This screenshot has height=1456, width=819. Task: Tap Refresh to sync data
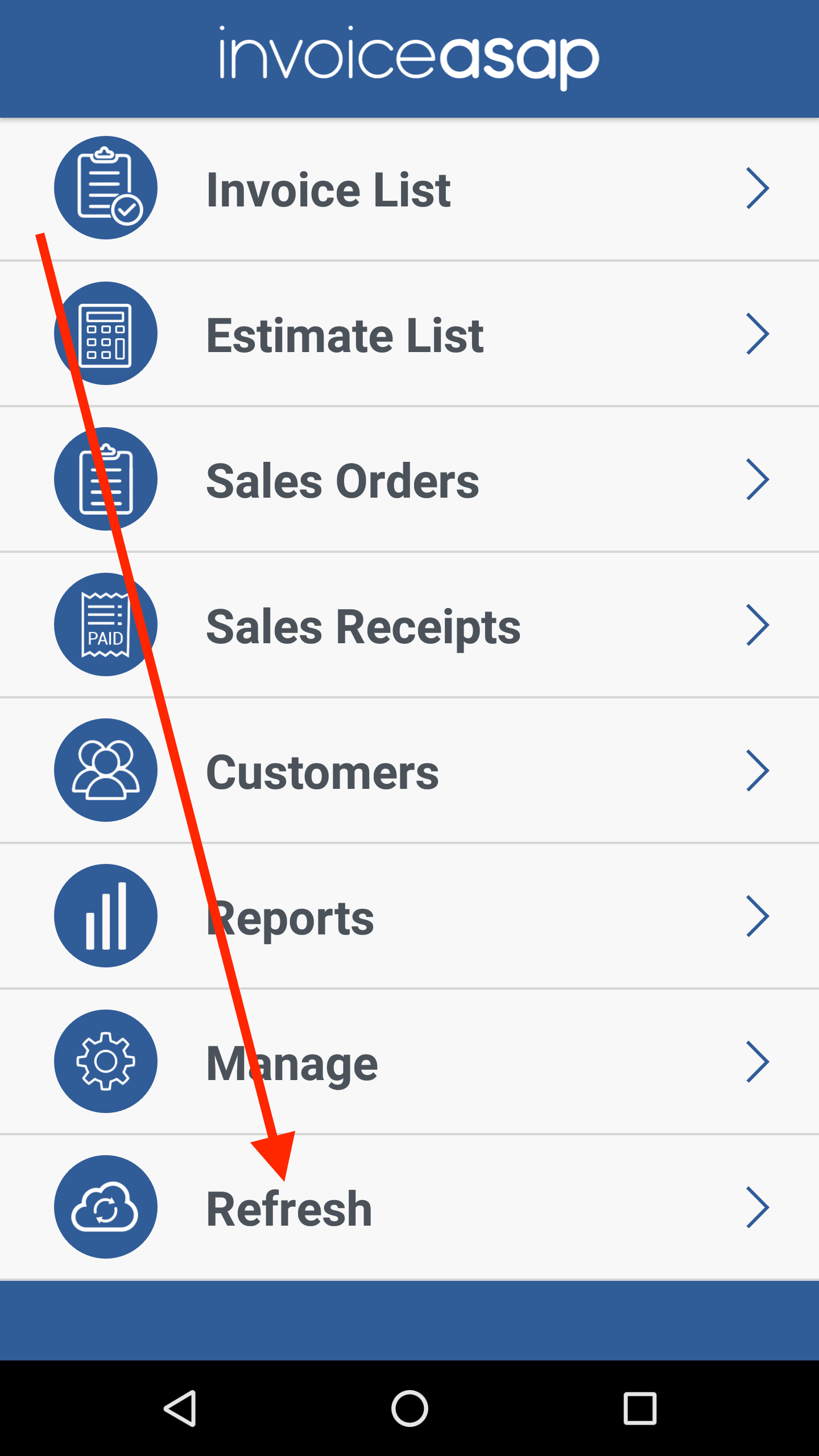point(409,1208)
